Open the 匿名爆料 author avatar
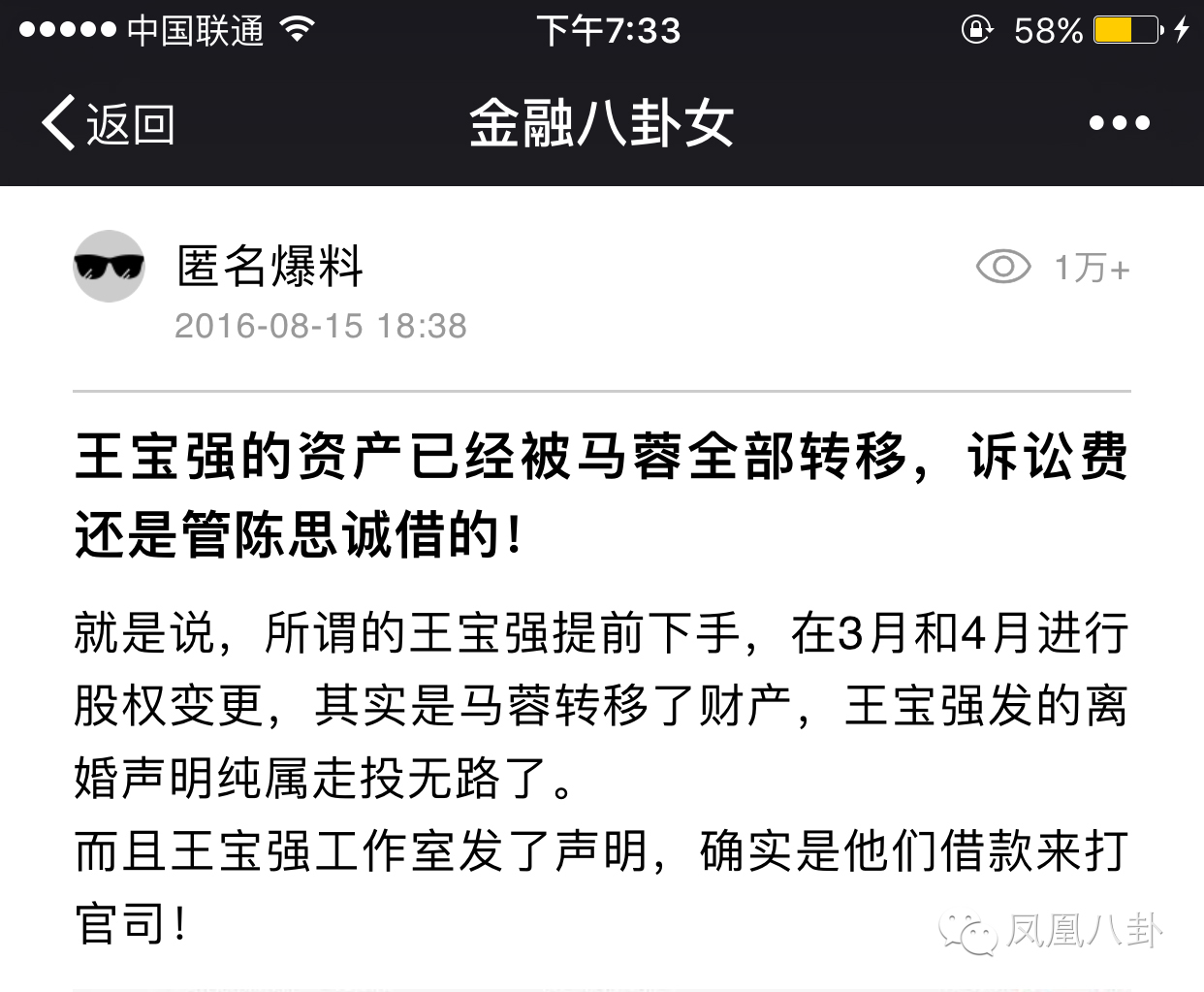The width and height of the screenshot is (1204, 992). (110, 266)
